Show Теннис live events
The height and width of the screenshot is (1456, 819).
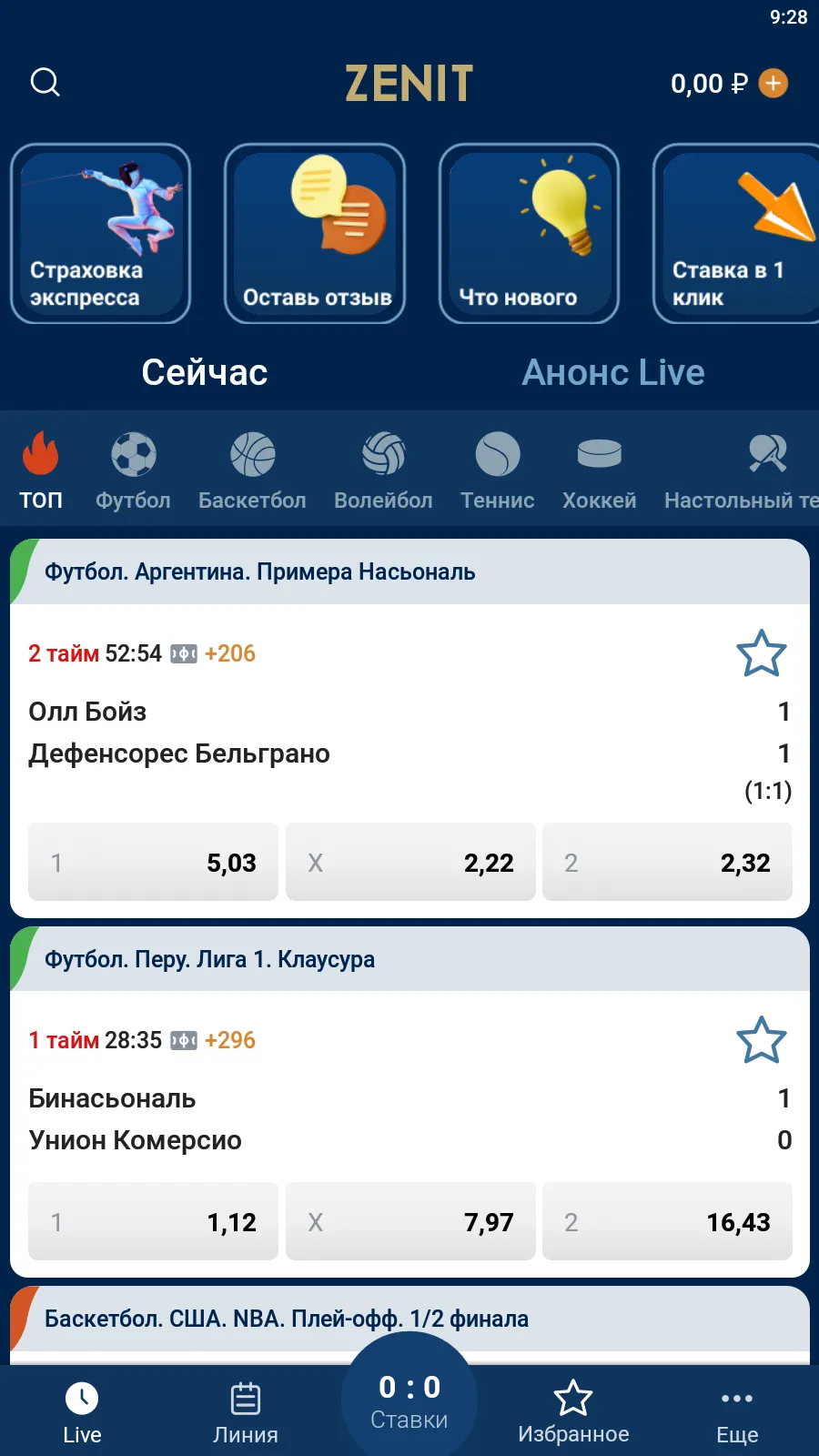(497, 470)
